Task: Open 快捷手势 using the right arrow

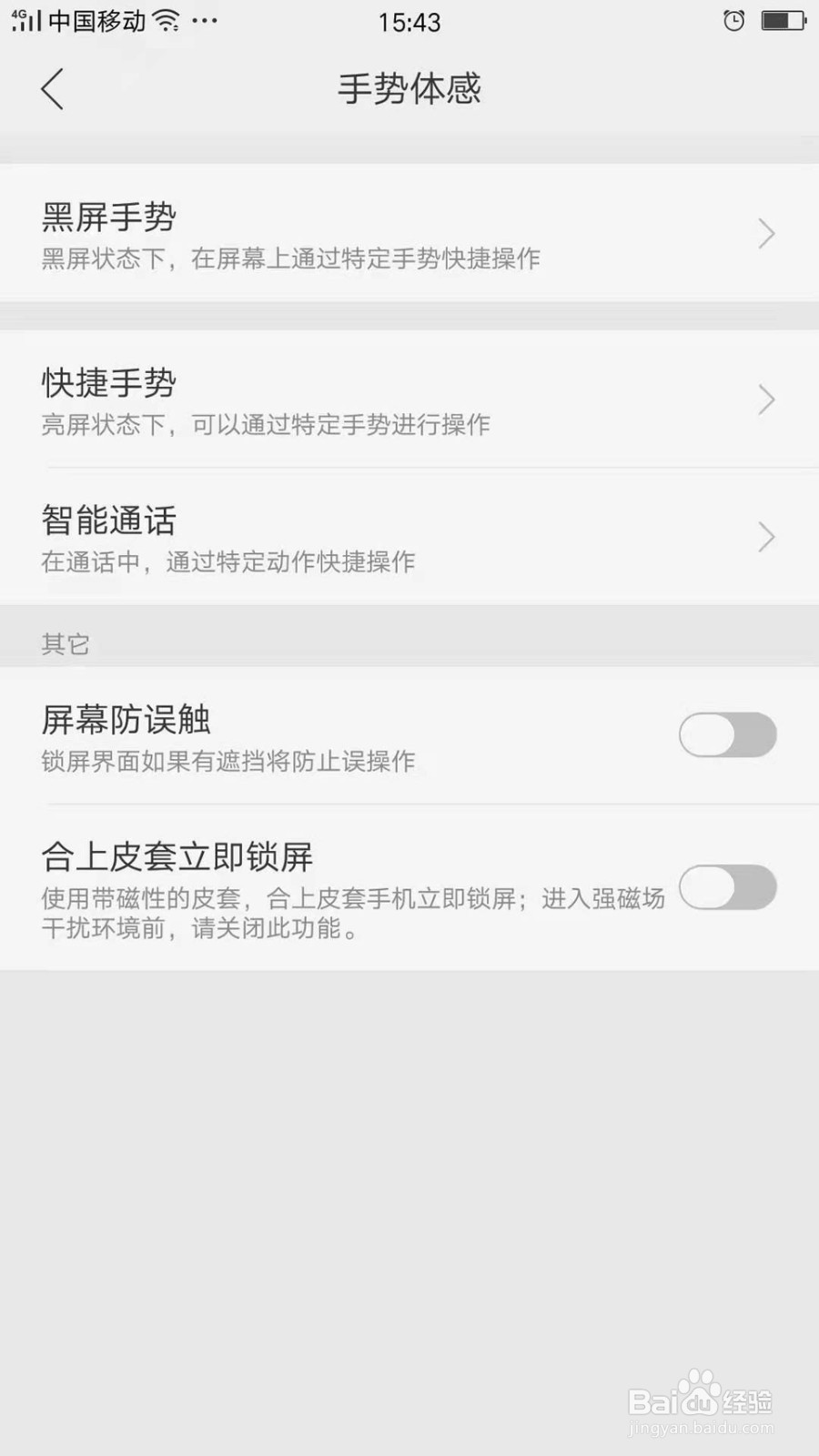Action: pos(765,400)
